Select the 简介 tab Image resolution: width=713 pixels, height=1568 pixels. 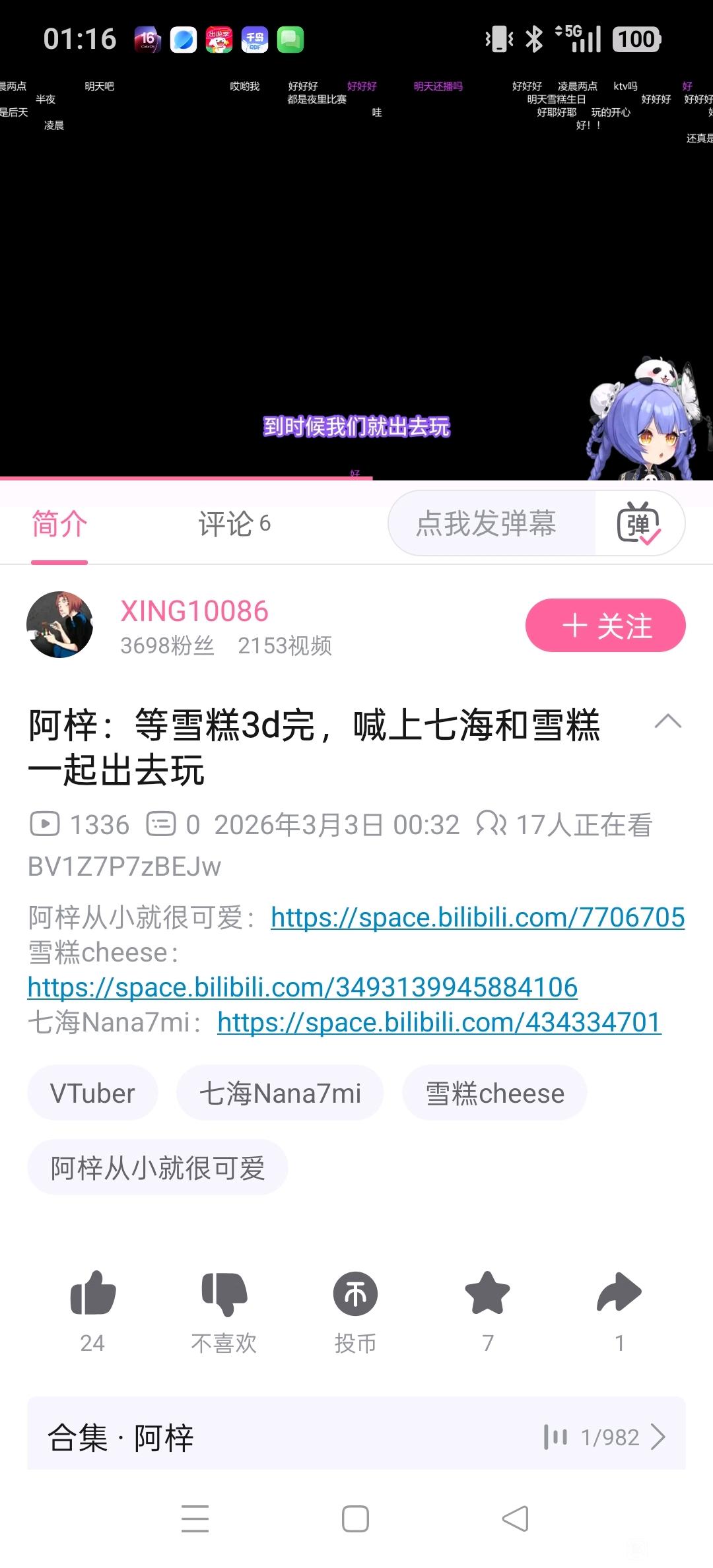click(59, 524)
